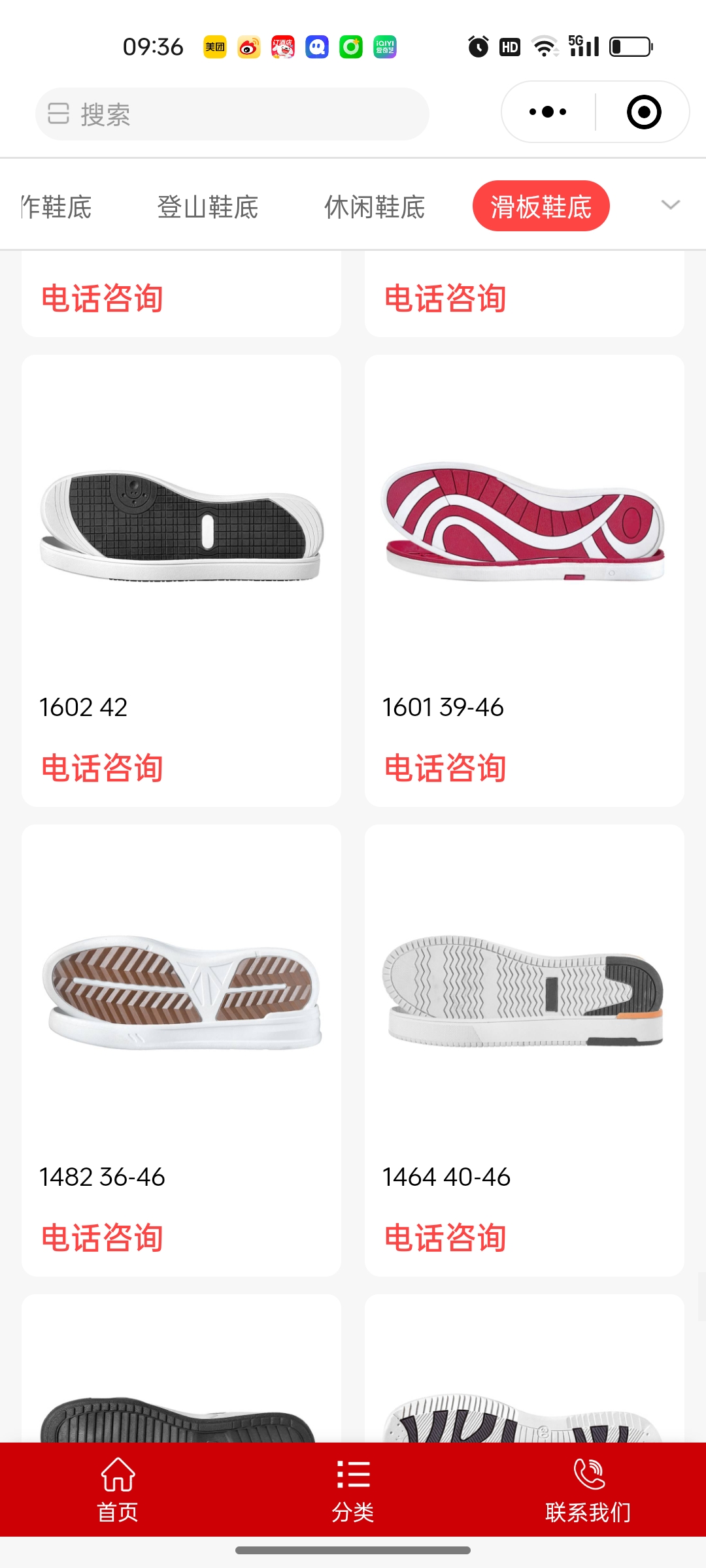Call for inquiry about product 1601 39-46

click(445, 768)
